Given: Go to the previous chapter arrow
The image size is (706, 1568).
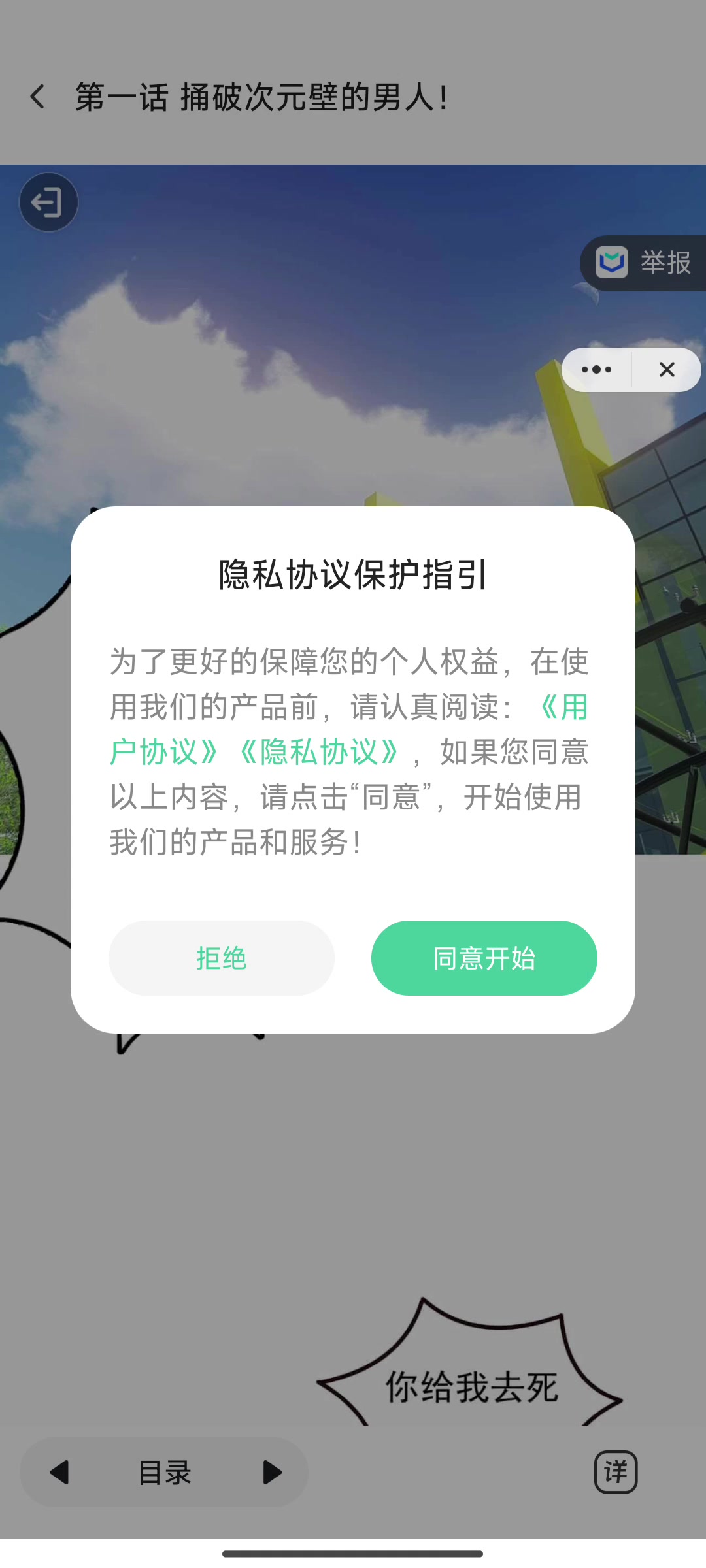Looking at the screenshot, I should click(x=59, y=1472).
